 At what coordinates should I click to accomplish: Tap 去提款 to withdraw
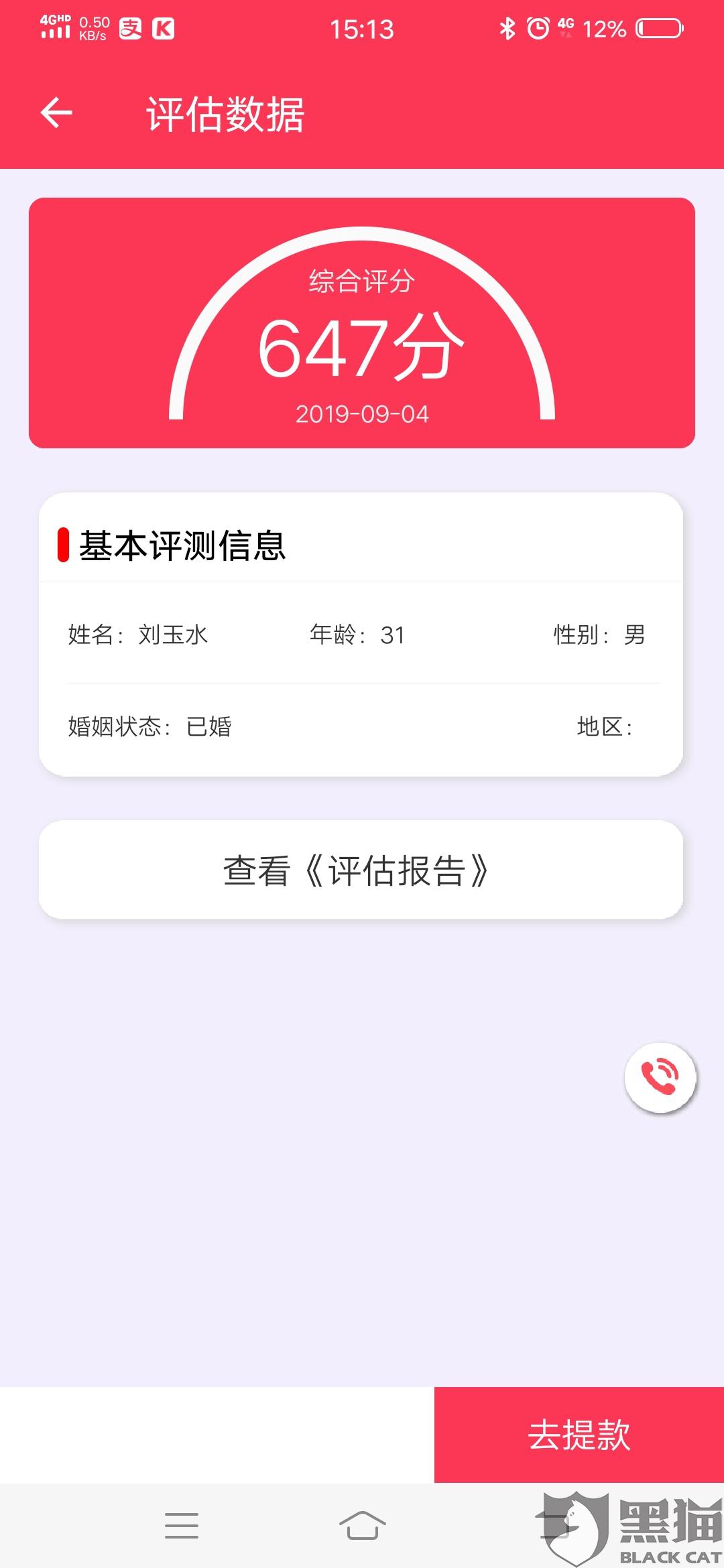coord(579,1435)
